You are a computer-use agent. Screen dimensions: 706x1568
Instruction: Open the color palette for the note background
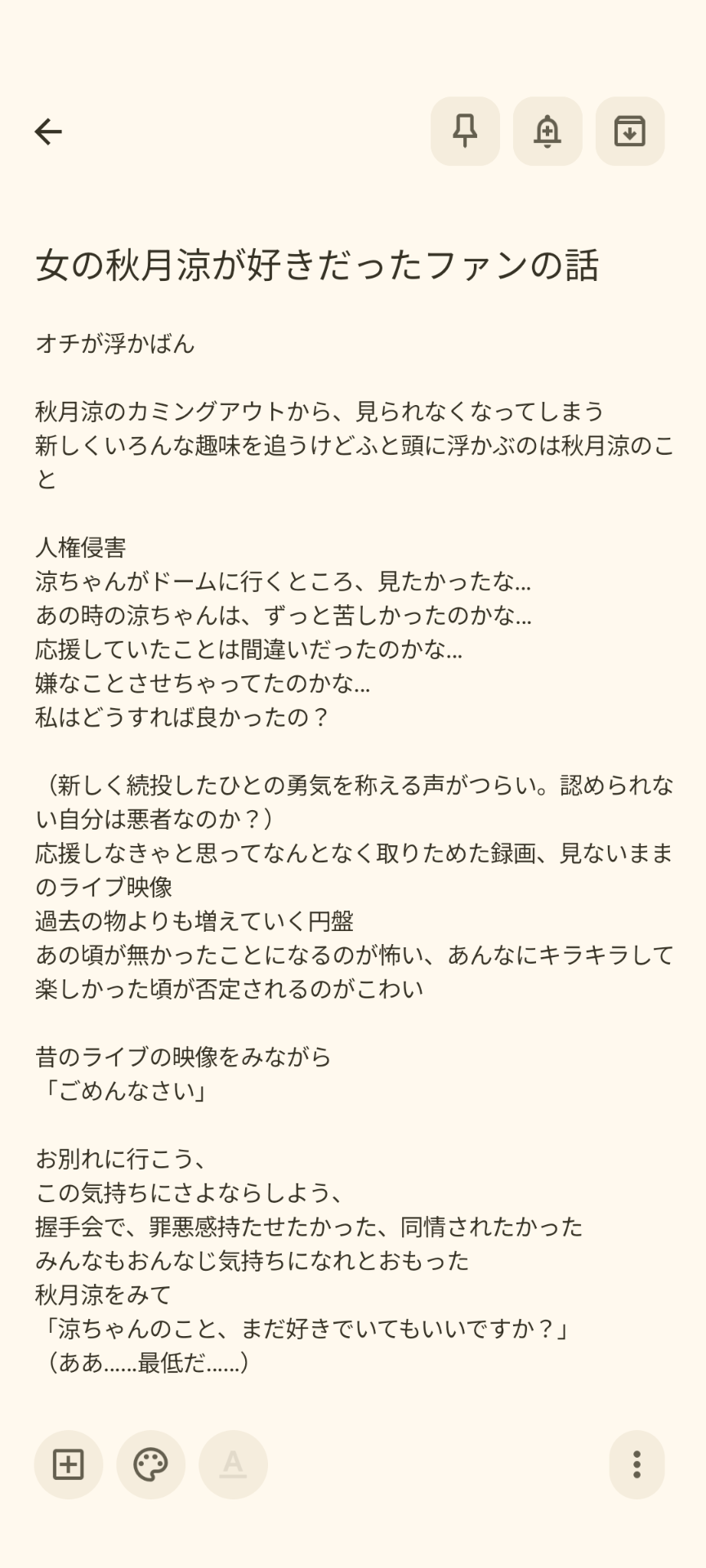pyautogui.click(x=151, y=1464)
